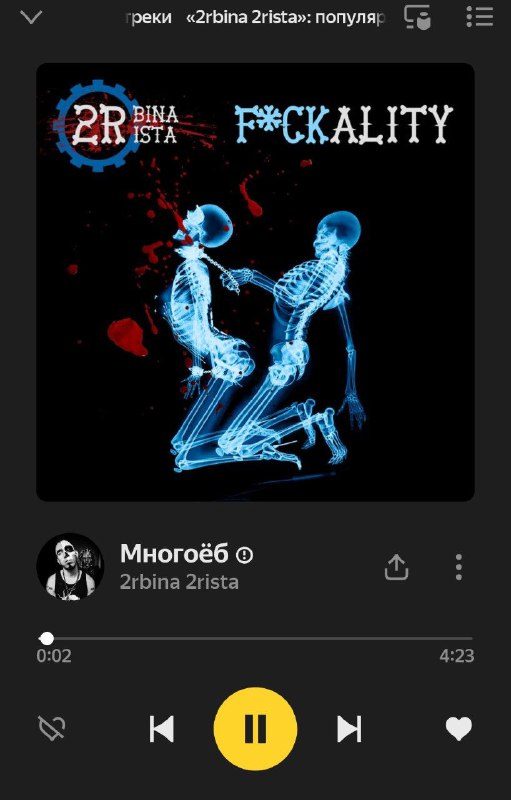Pause the playing song

[255, 729]
